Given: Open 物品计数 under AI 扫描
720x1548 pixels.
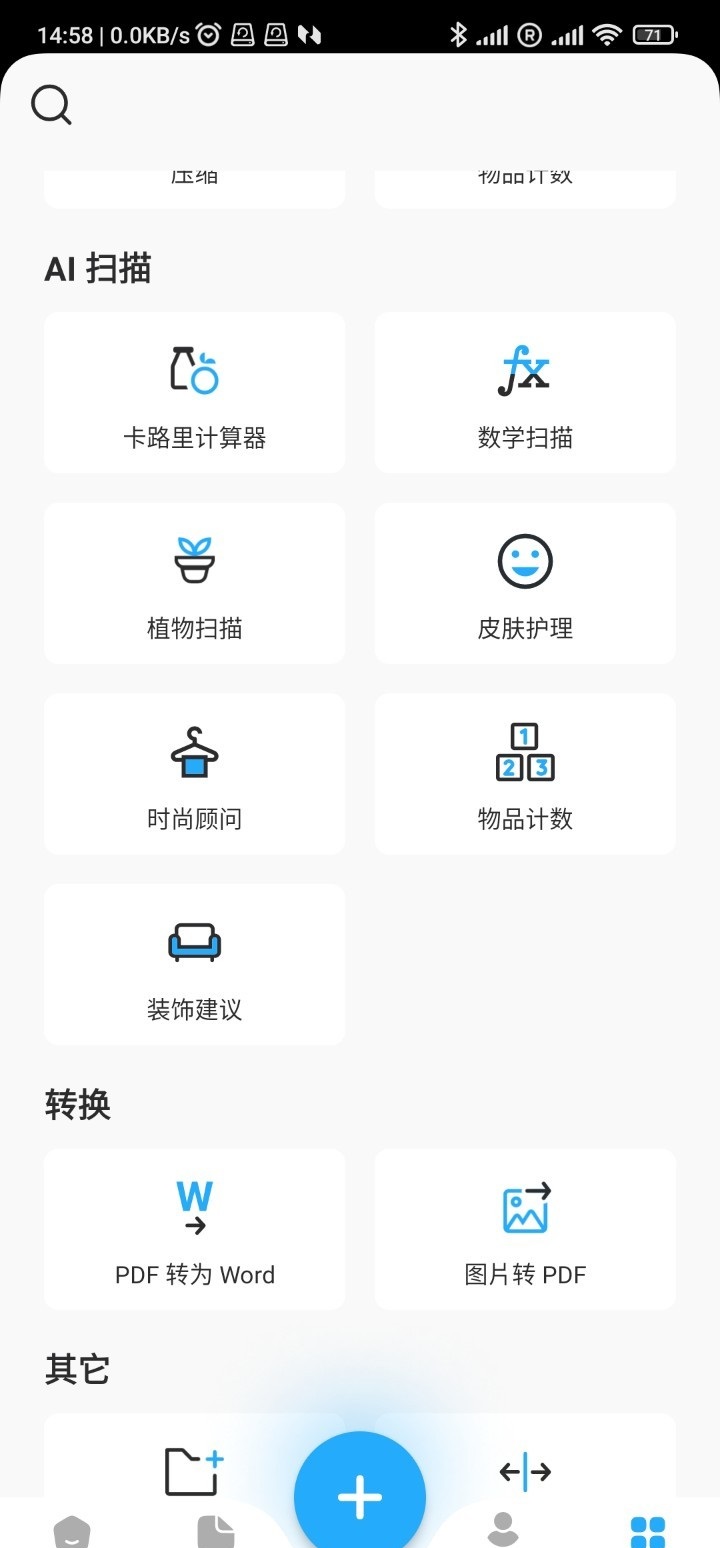Looking at the screenshot, I should pos(525,774).
